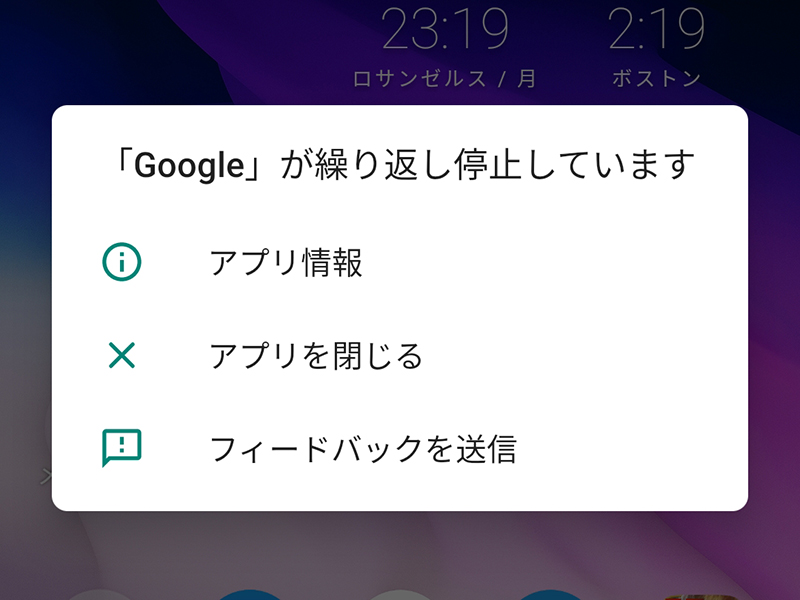Open アプリ情報 for the Google app
Image resolution: width=800 pixels, height=600 pixels.
tap(286, 263)
